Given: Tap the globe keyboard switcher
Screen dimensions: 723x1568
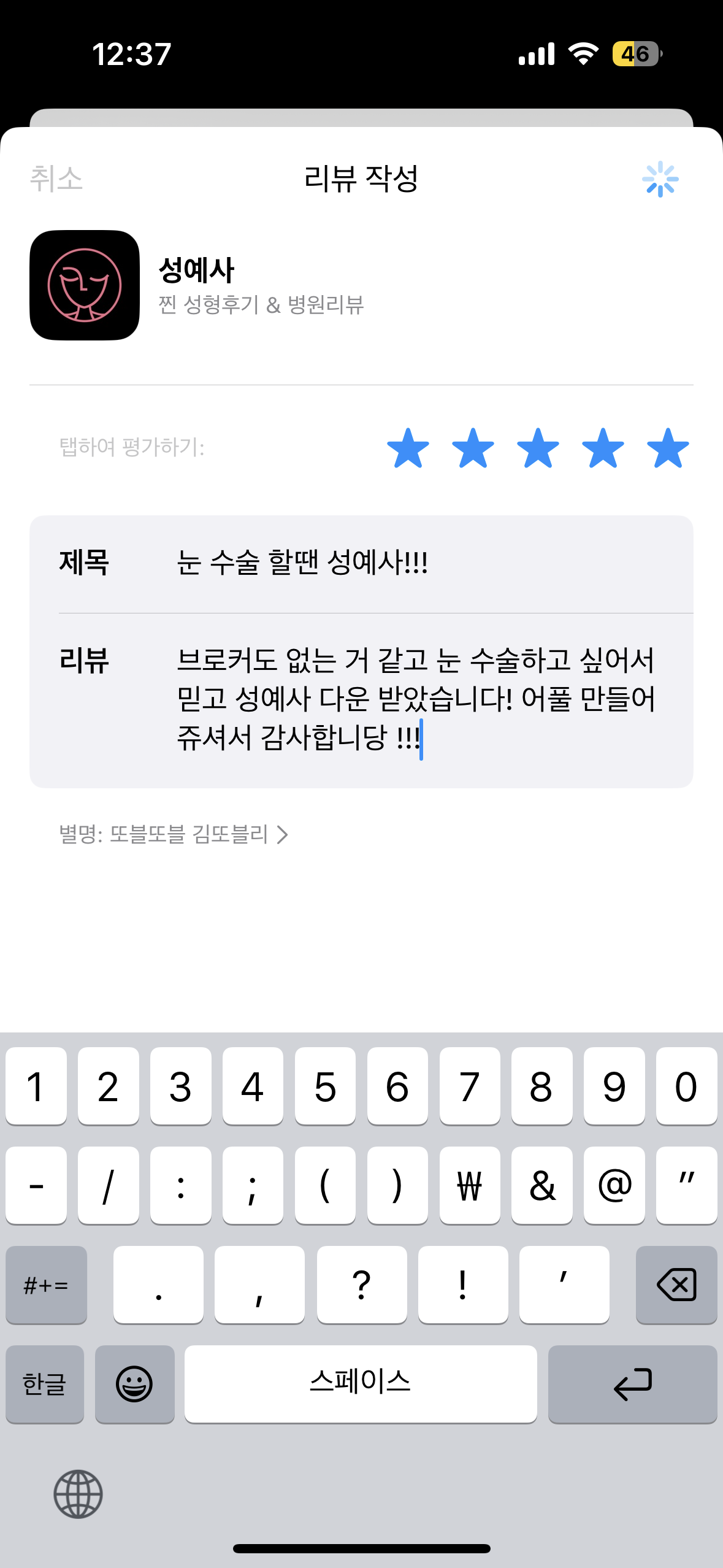Looking at the screenshot, I should pos(78,1494).
